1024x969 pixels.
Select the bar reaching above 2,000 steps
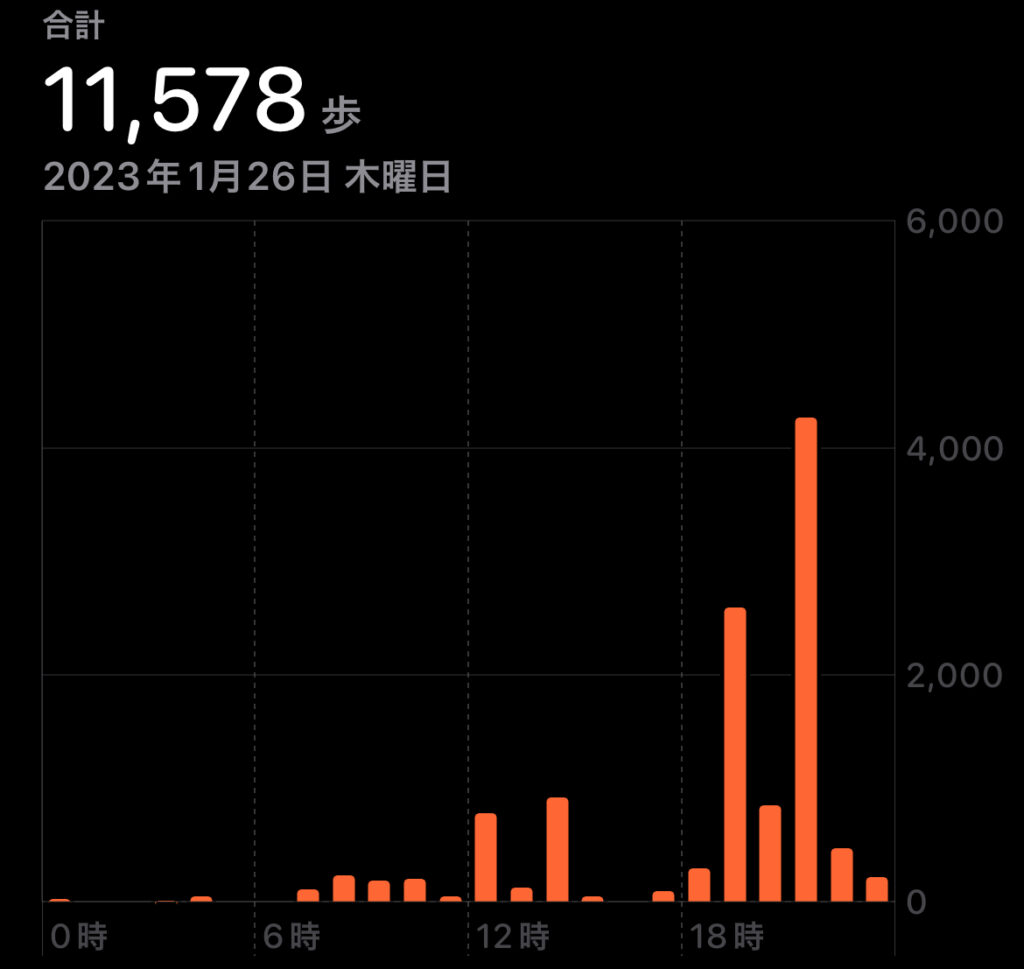click(735, 755)
